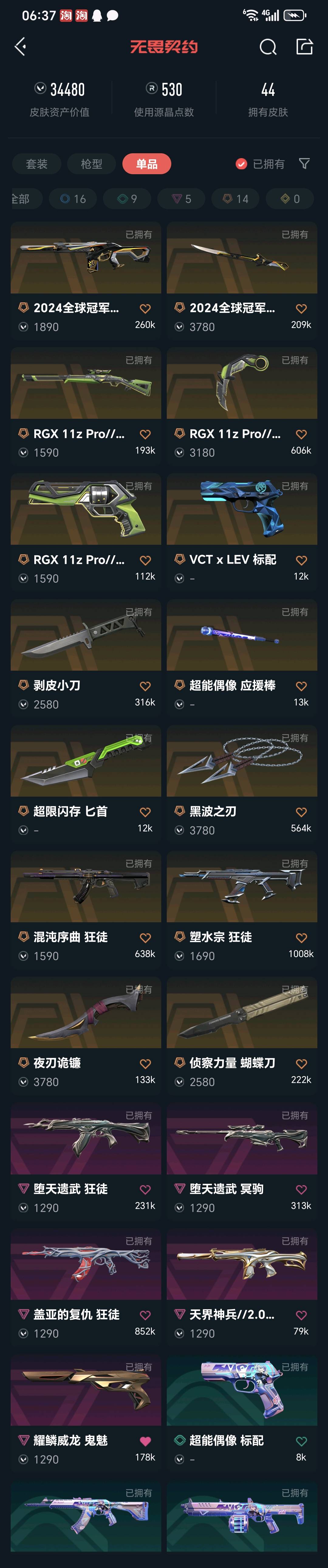328x1568 pixels.
Task: Switch to the 套装 tab
Action: pos(36,164)
